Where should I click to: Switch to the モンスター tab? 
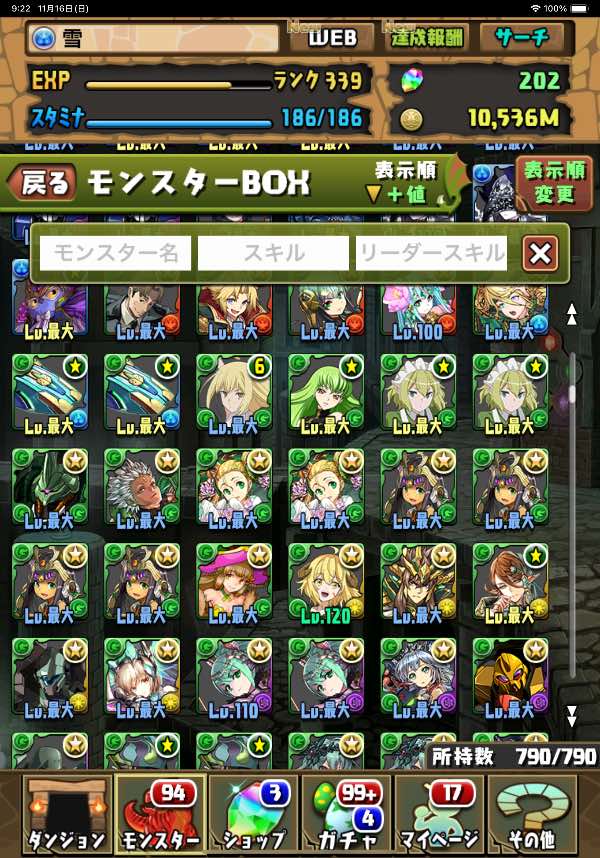[159, 814]
